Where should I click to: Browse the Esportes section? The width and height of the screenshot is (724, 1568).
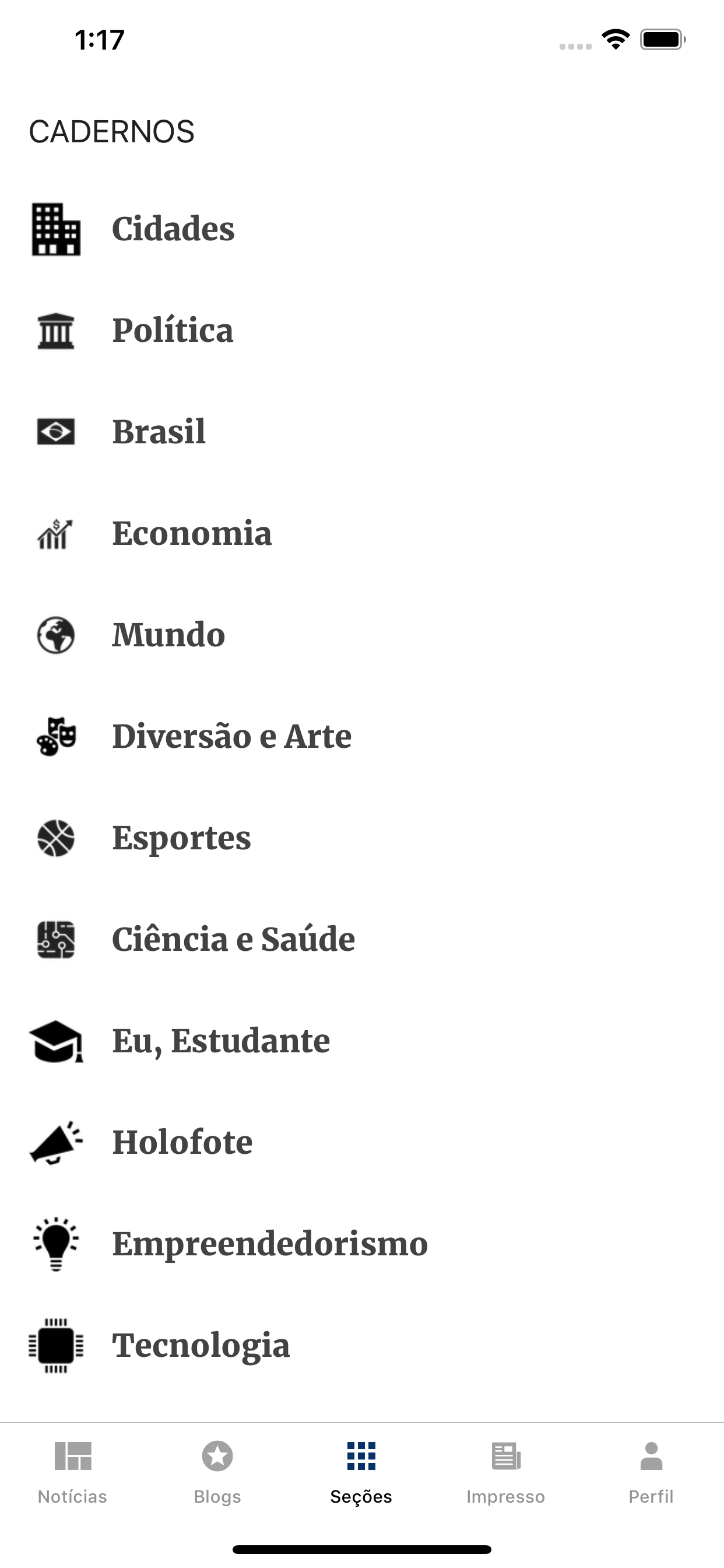pos(181,838)
